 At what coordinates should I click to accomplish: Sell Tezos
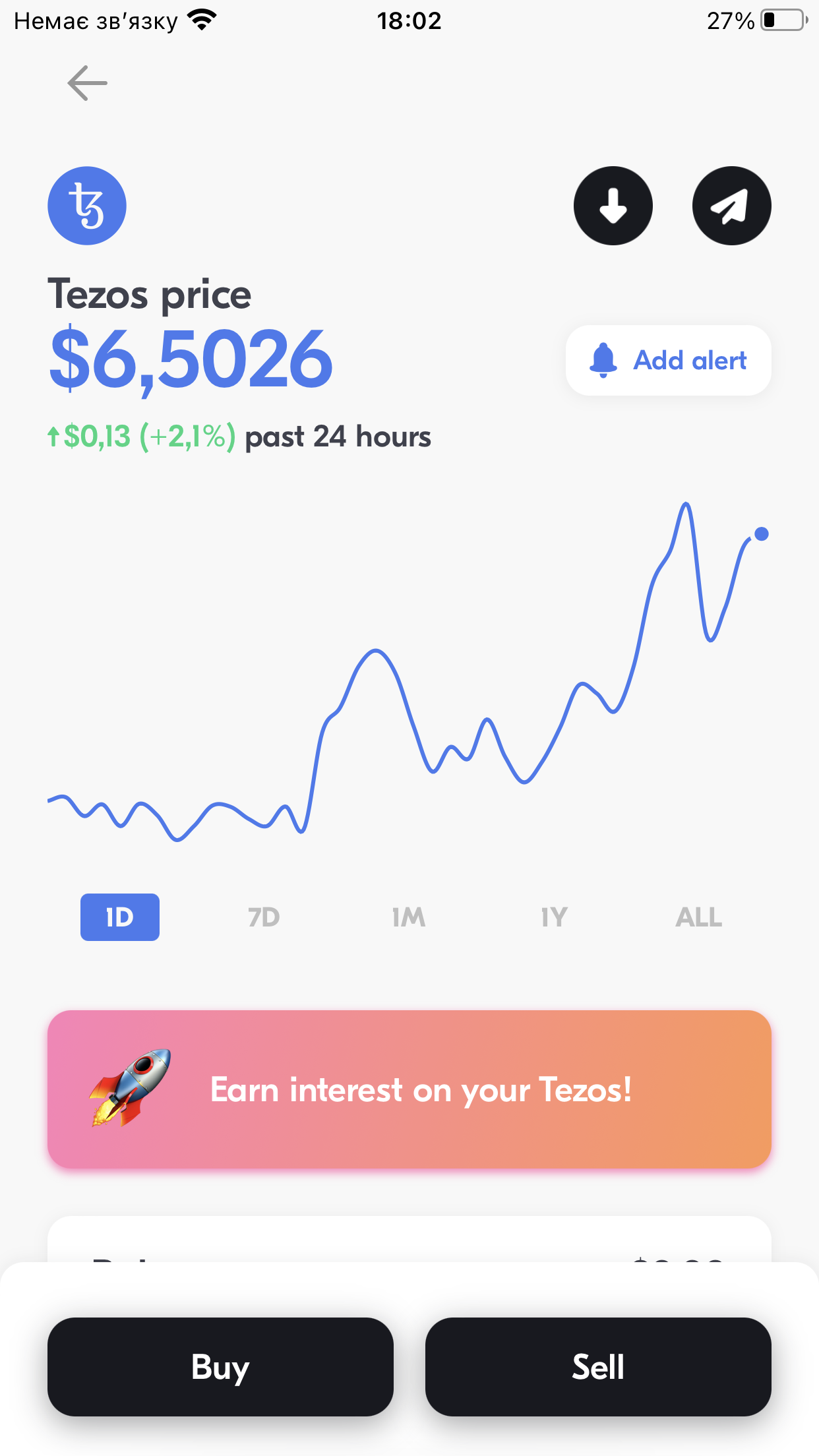tap(598, 1366)
